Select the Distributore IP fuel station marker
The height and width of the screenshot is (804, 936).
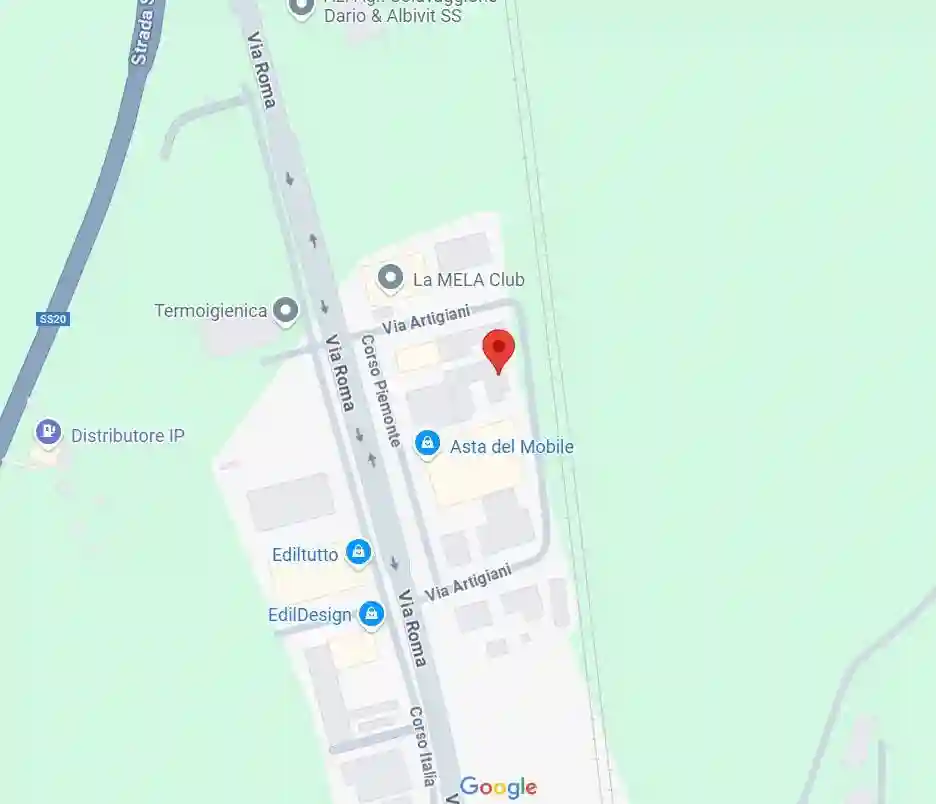pyautogui.click(x=47, y=435)
